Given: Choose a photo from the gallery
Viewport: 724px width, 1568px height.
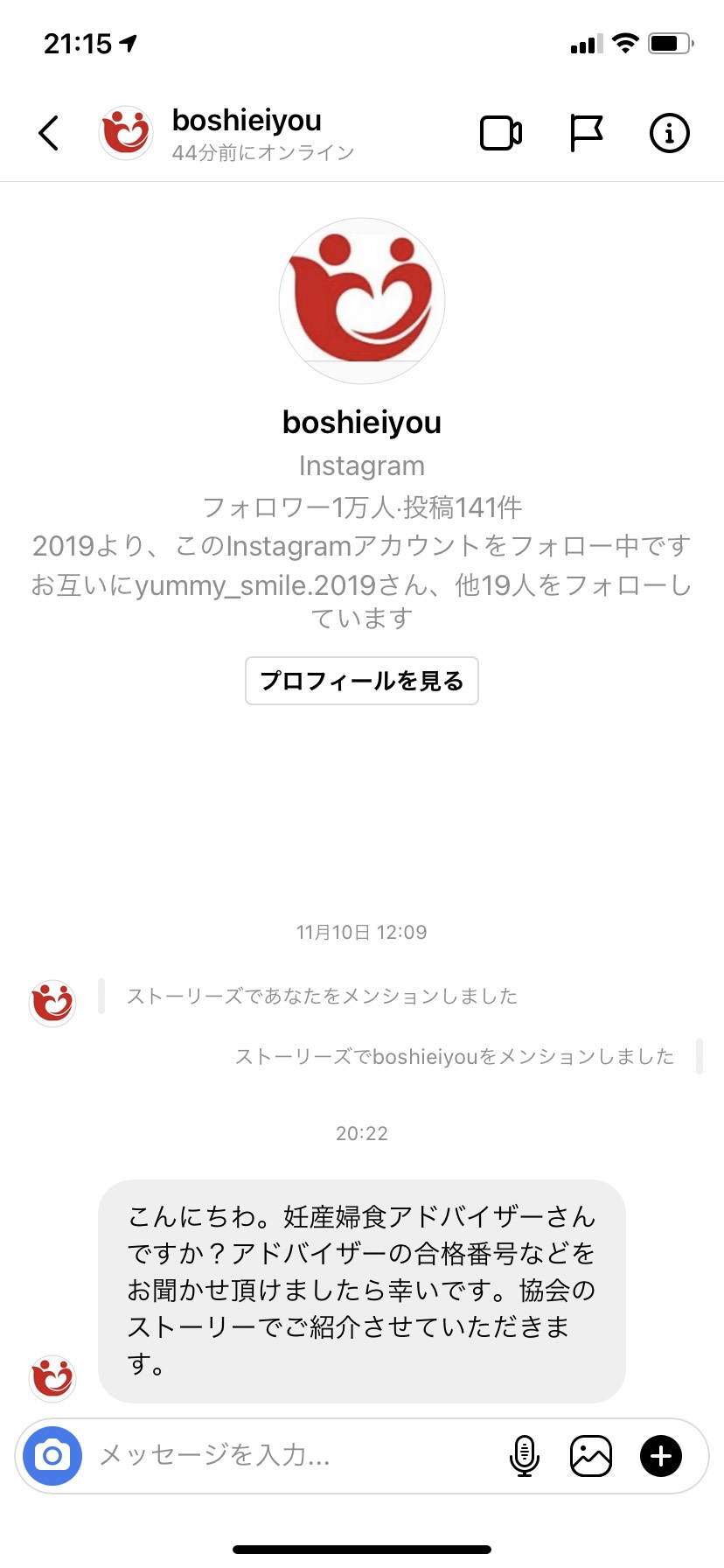Looking at the screenshot, I should click(x=591, y=1456).
